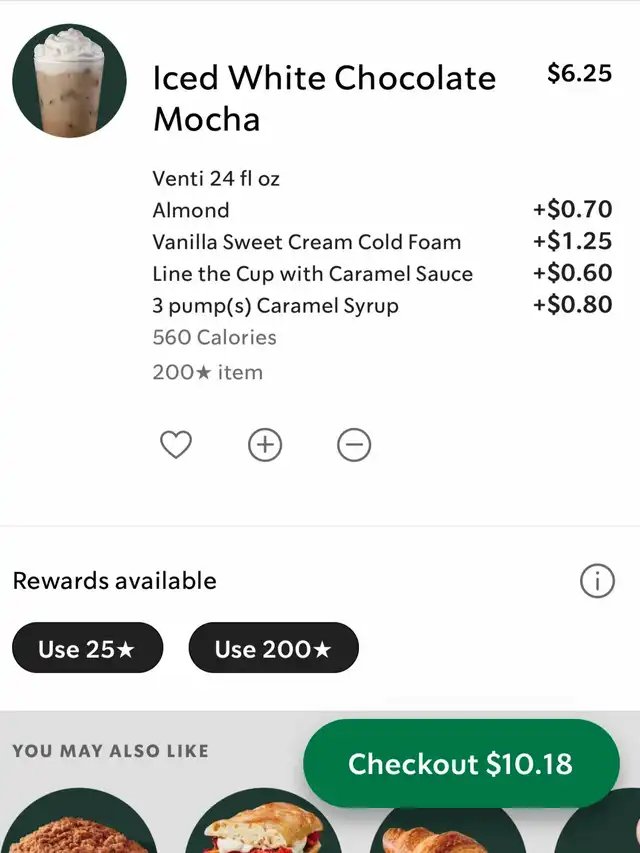
Task: Open rewards info icon
Action: coord(597,581)
